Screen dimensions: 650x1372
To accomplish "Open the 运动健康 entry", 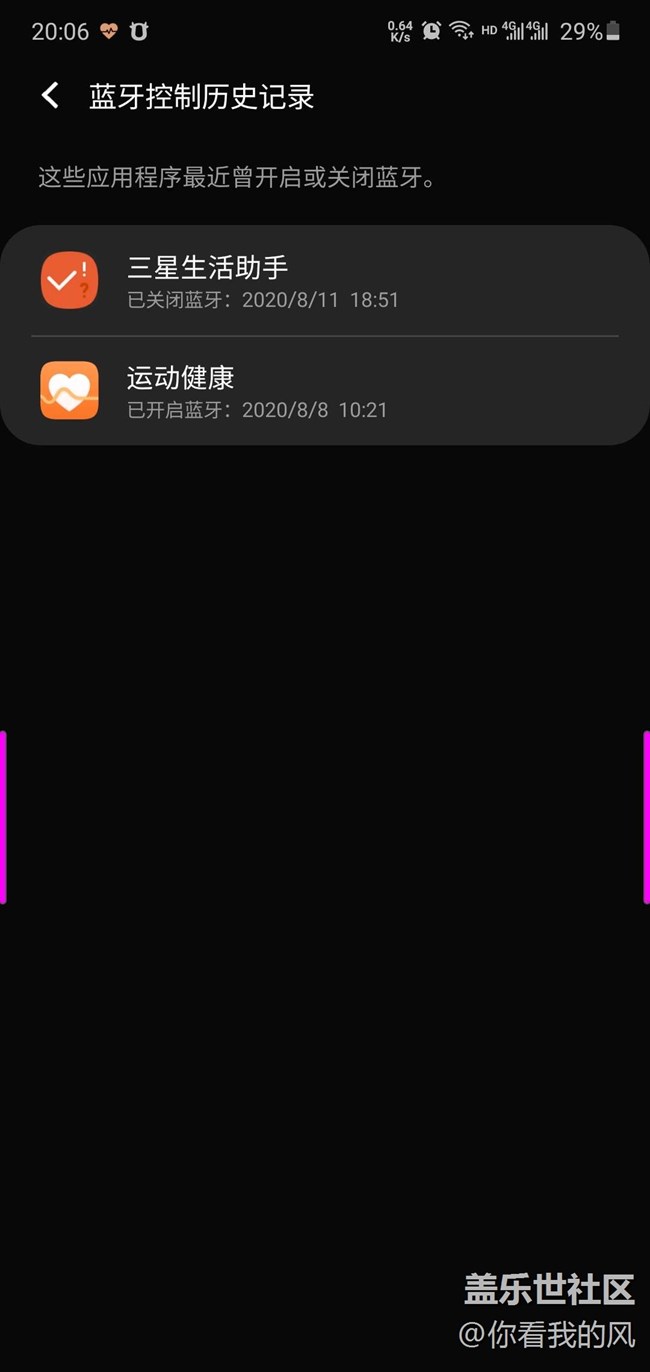I will coord(324,391).
